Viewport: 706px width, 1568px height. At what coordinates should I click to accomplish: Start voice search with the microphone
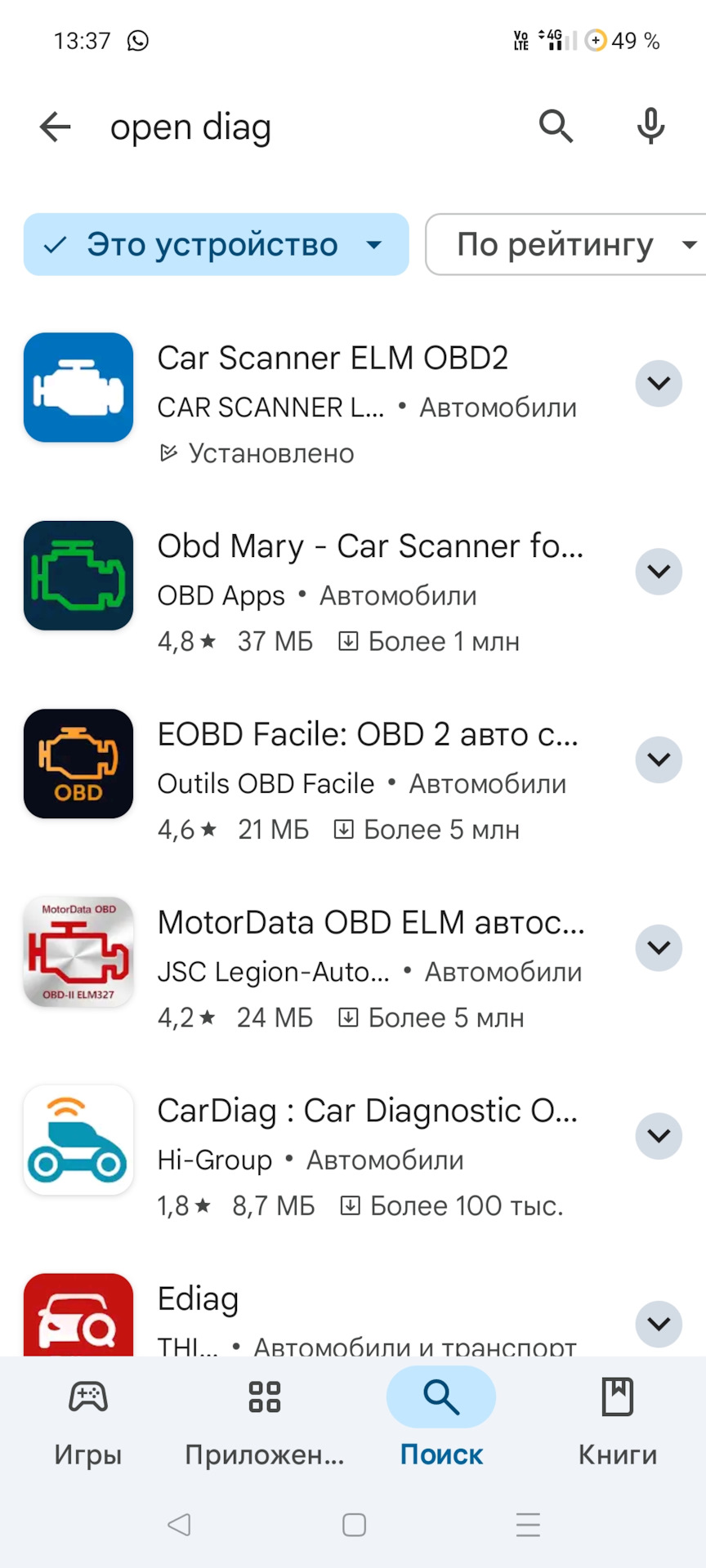650,127
